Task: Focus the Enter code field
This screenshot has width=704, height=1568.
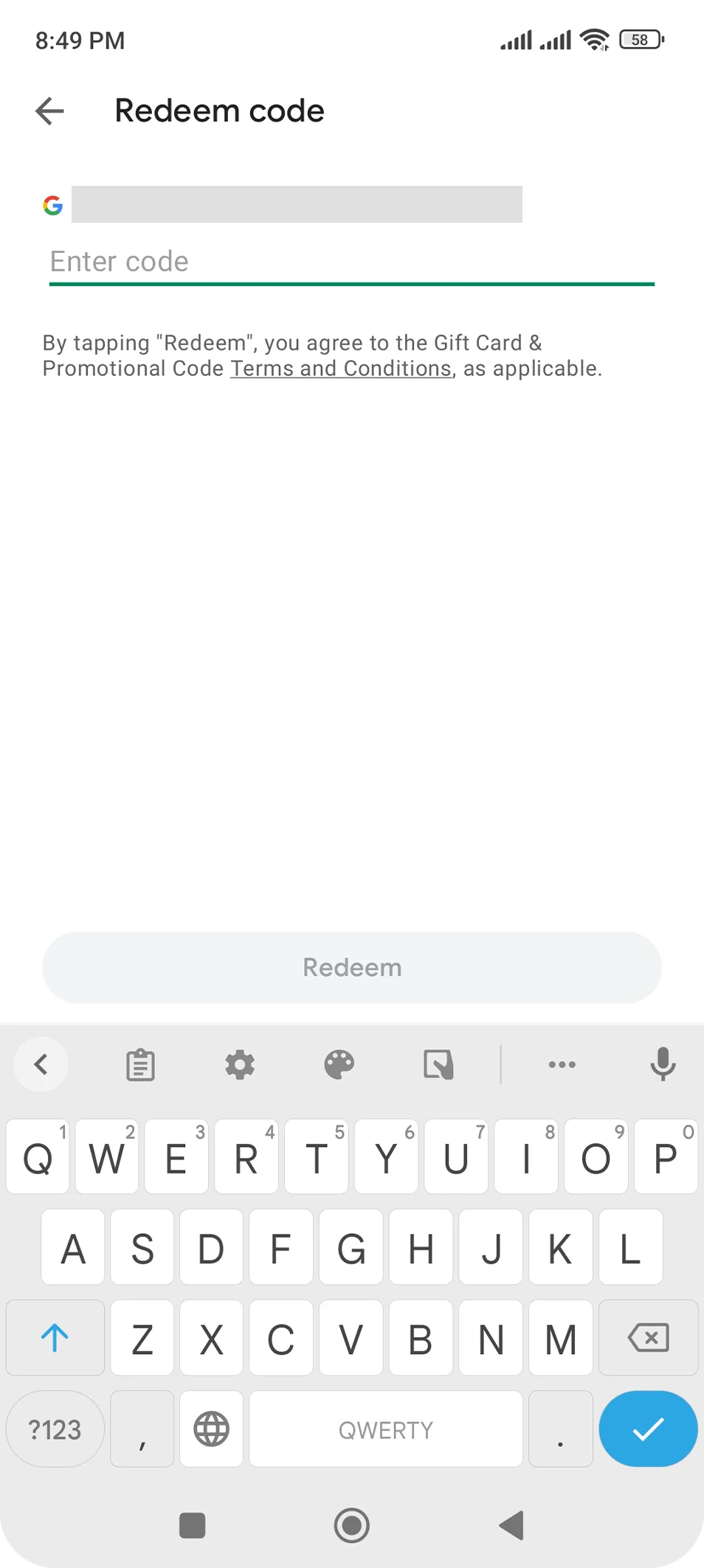Action: pyautogui.click(x=352, y=261)
